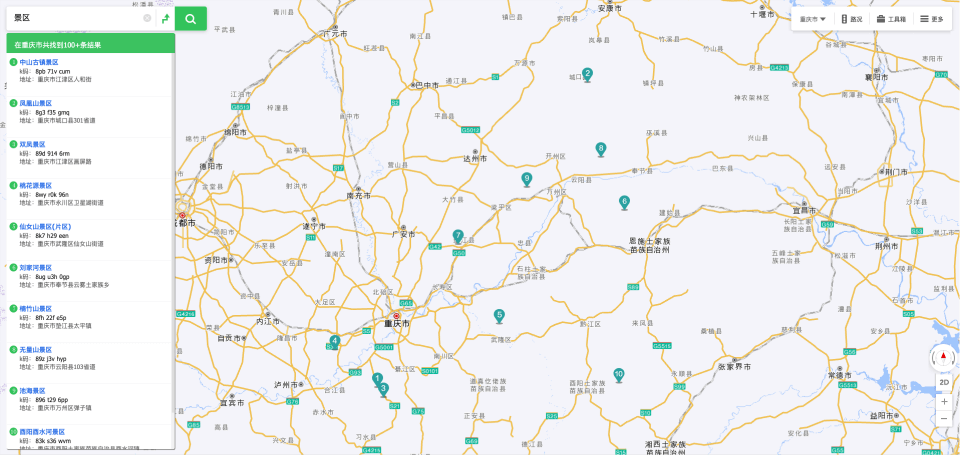Open result 泡海景区
Viewport: 960px width, 455px height.
pos(33,391)
